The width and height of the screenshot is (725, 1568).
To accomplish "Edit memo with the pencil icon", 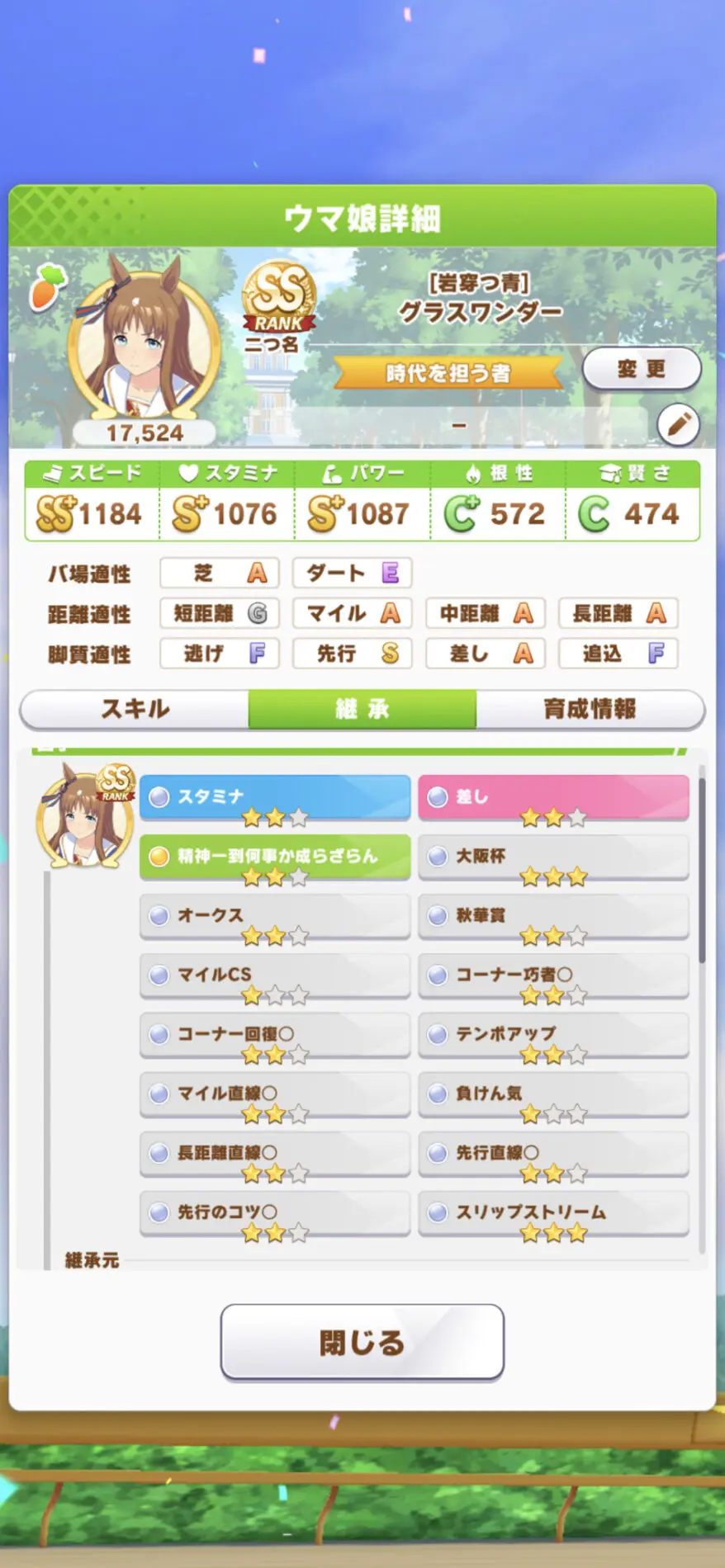I will [678, 425].
